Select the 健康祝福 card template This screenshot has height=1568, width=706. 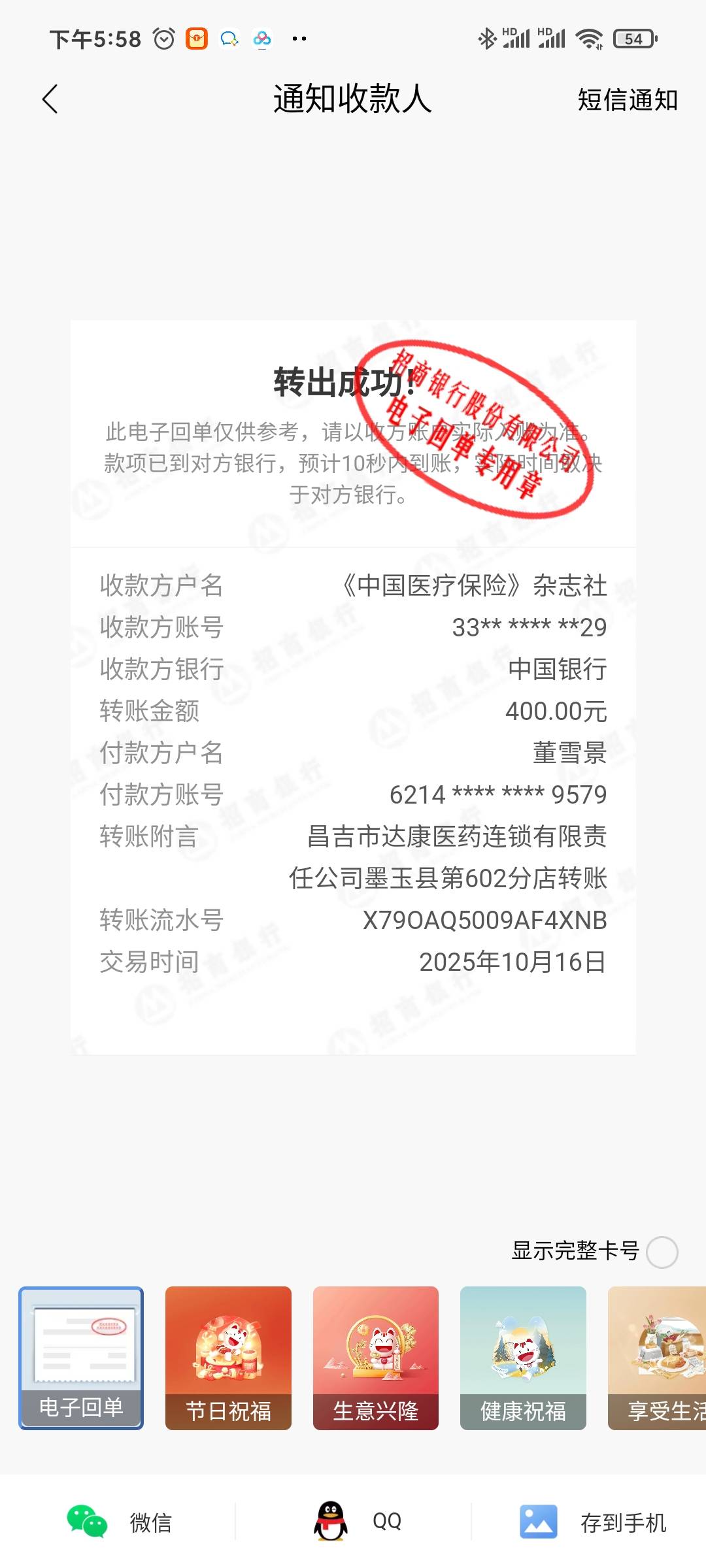[x=523, y=1358]
